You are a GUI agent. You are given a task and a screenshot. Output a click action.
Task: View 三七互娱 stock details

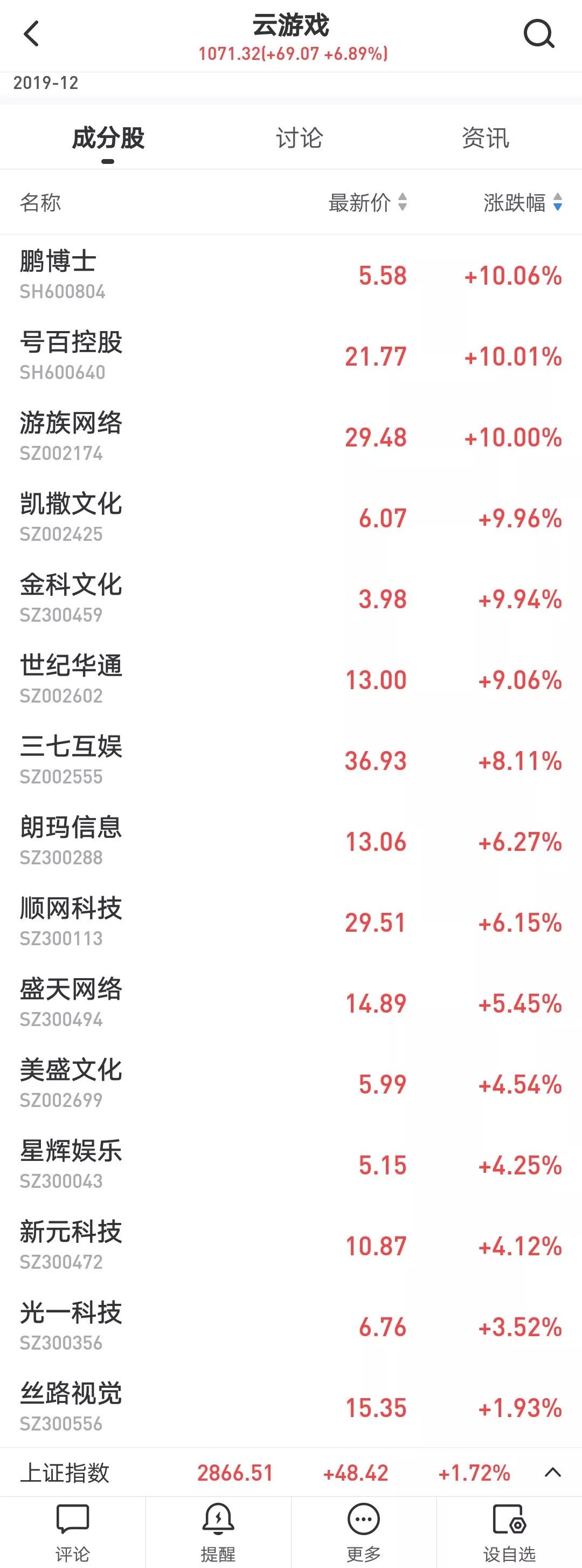[290, 760]
